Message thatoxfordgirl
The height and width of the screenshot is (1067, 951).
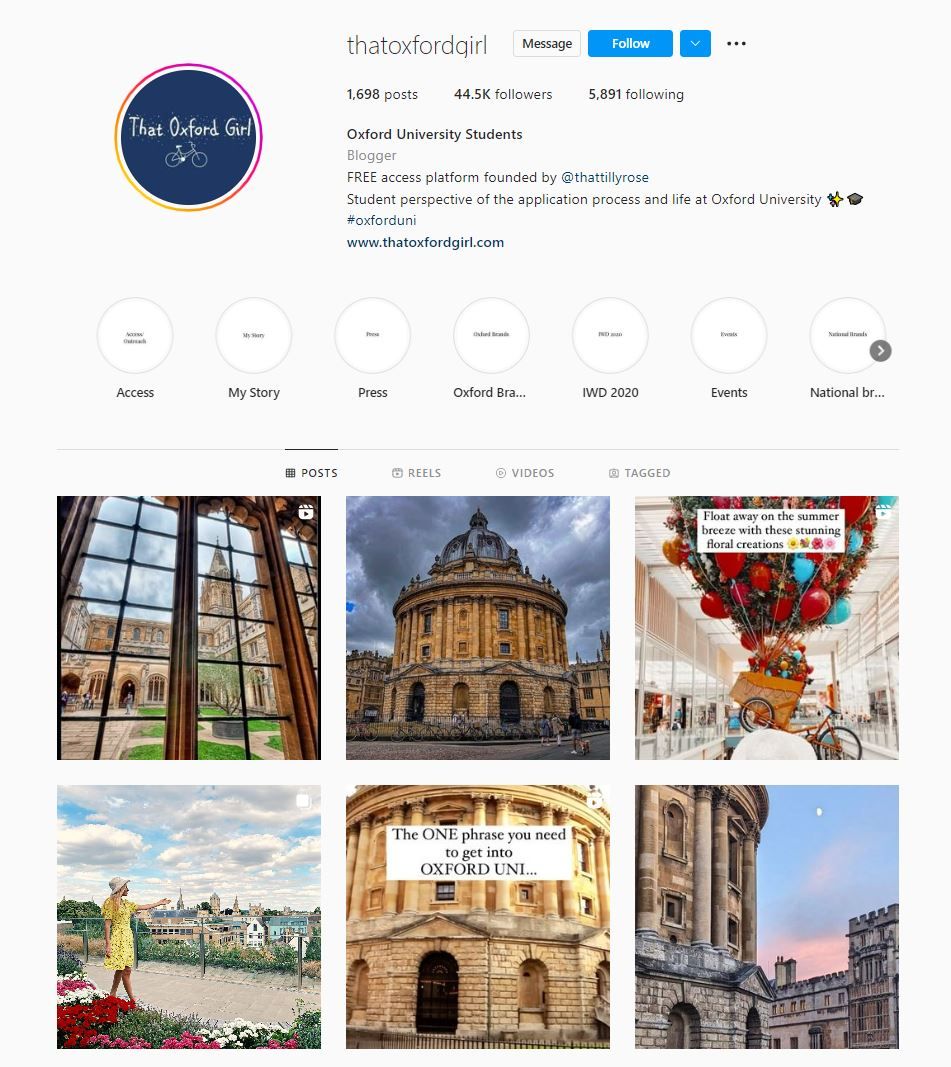point(546,44)
